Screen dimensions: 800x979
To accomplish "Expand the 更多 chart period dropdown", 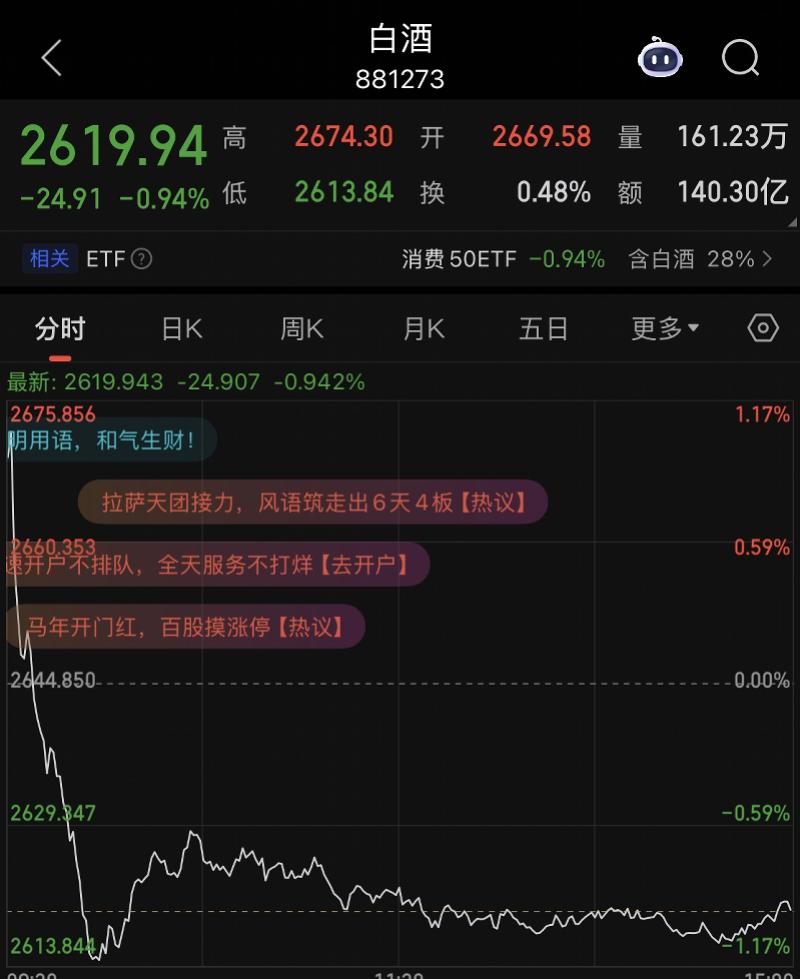I will point(665,329).
